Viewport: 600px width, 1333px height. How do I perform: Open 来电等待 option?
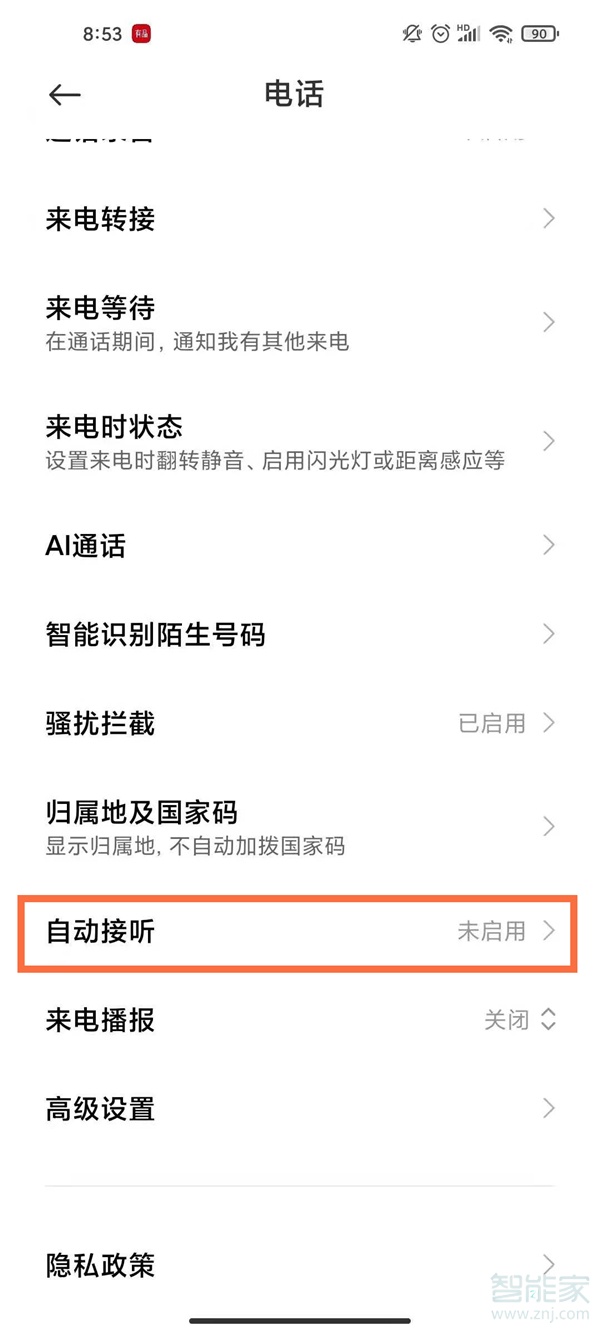pyautogui.click(x=300, y=322)
